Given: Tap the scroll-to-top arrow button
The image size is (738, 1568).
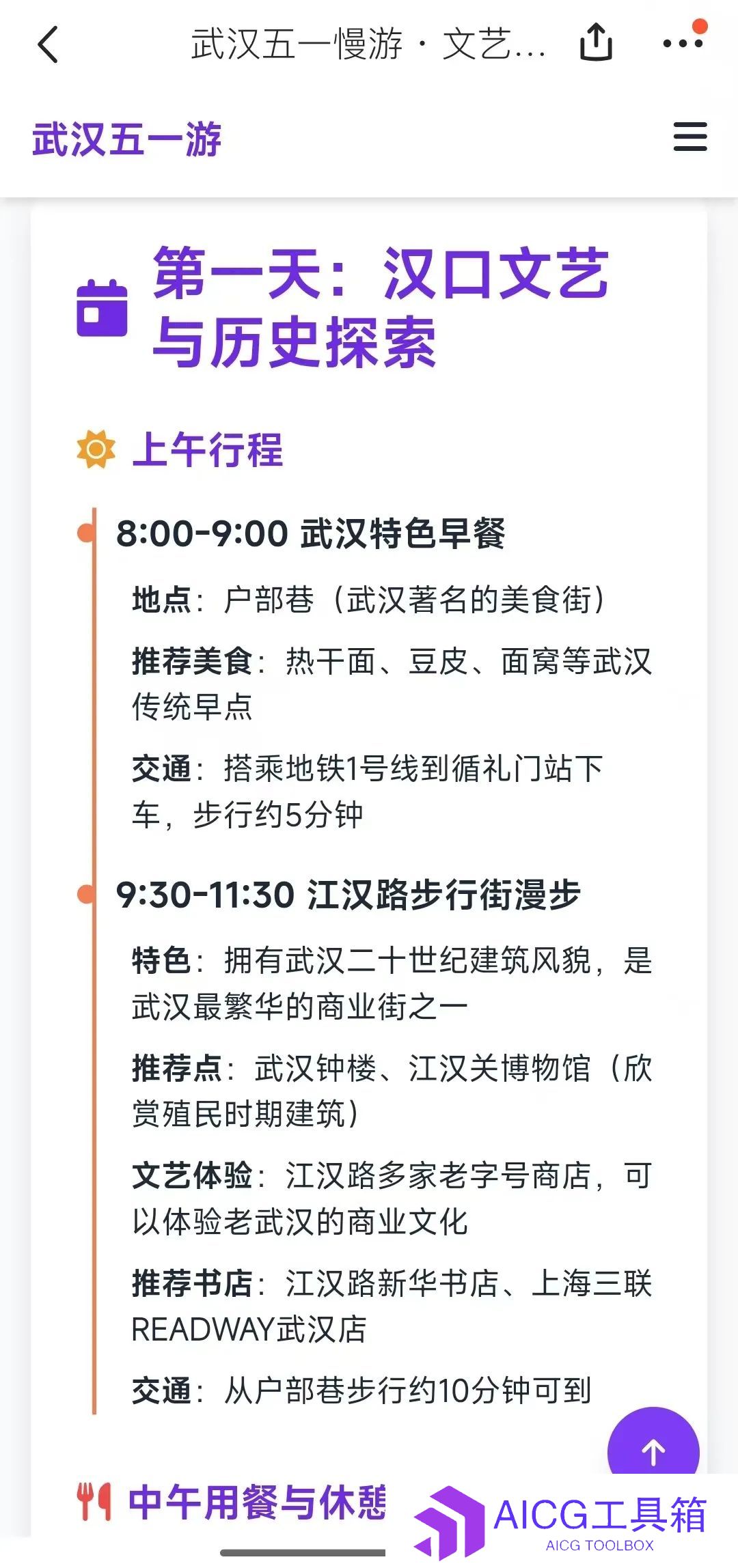Looking at the screenshot, I should 653,1451.
